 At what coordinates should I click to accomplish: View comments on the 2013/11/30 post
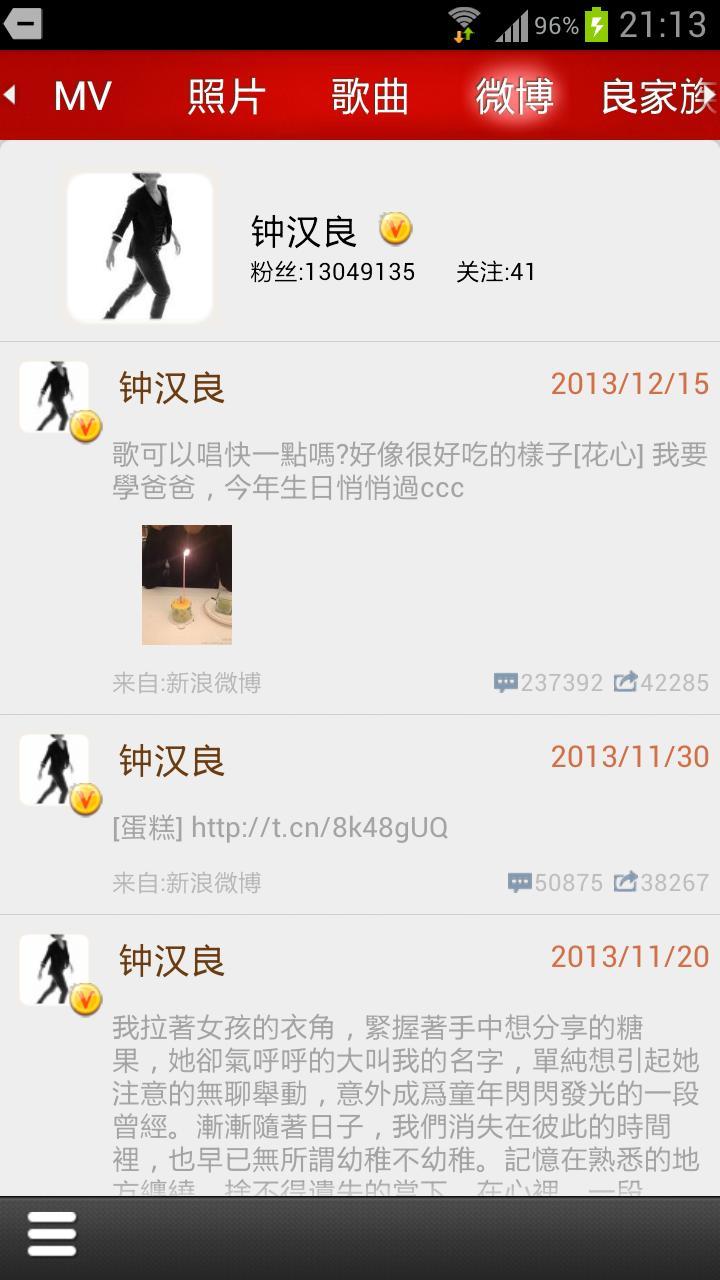555,883
